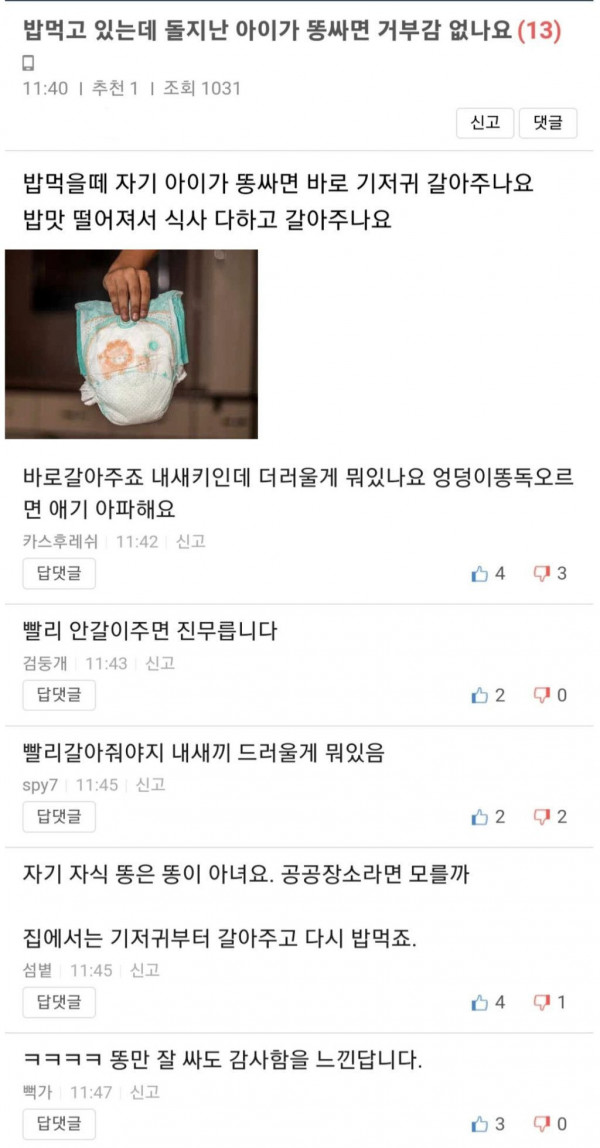Report 카스후레쉬's comment
This screenshot has height=1148, width=600.
[x=191, y=541]
